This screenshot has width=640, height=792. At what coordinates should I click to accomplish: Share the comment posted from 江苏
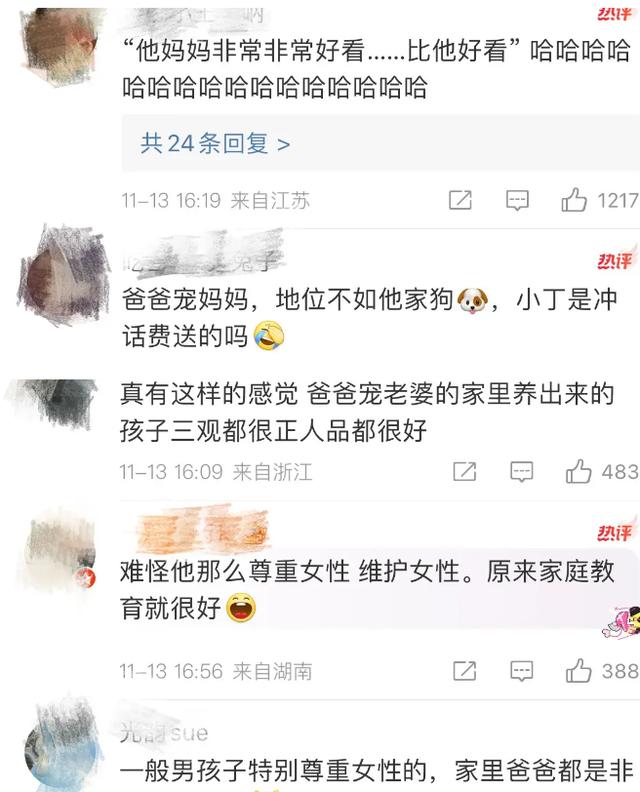point(461,200)
